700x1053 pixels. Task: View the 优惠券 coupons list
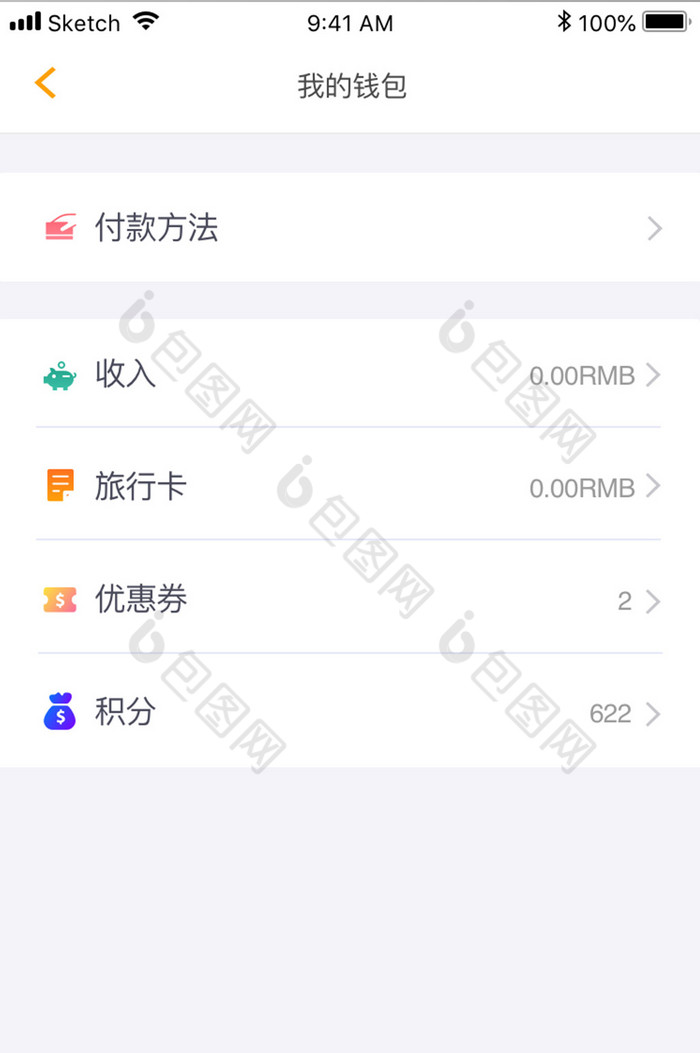click(x=350, y=600)
